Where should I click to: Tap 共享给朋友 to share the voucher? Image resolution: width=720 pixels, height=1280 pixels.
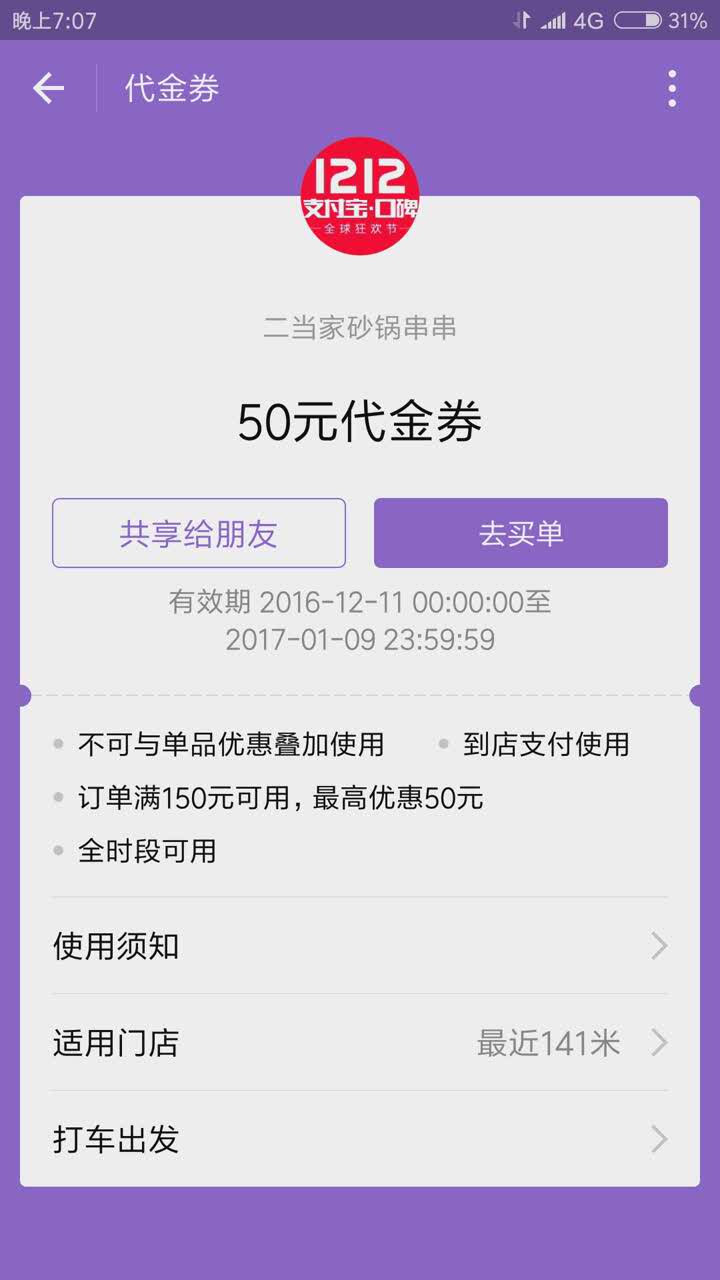[x=199, y=533]
